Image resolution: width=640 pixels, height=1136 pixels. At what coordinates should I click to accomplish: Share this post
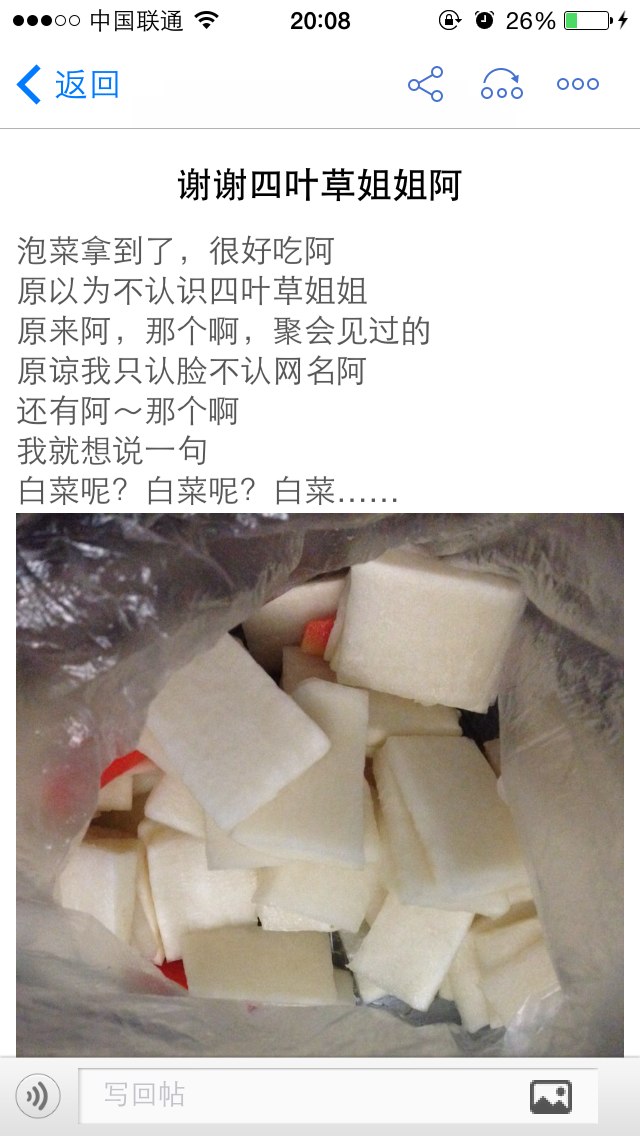[x=425, y=84]
